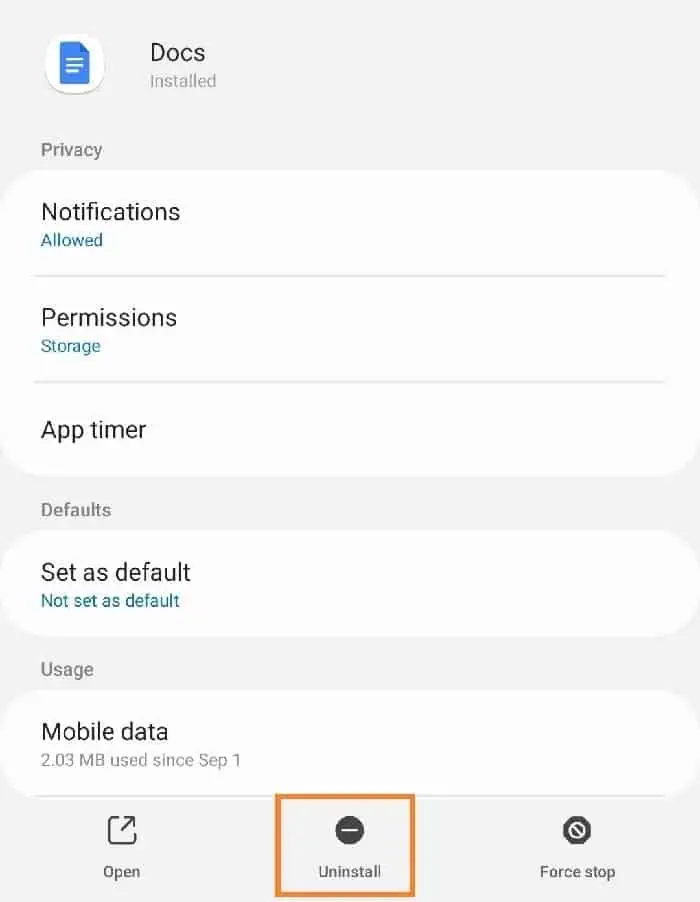The image size is (700, 902).
Task: Open the App timer setting
Action: pos(350,430)
